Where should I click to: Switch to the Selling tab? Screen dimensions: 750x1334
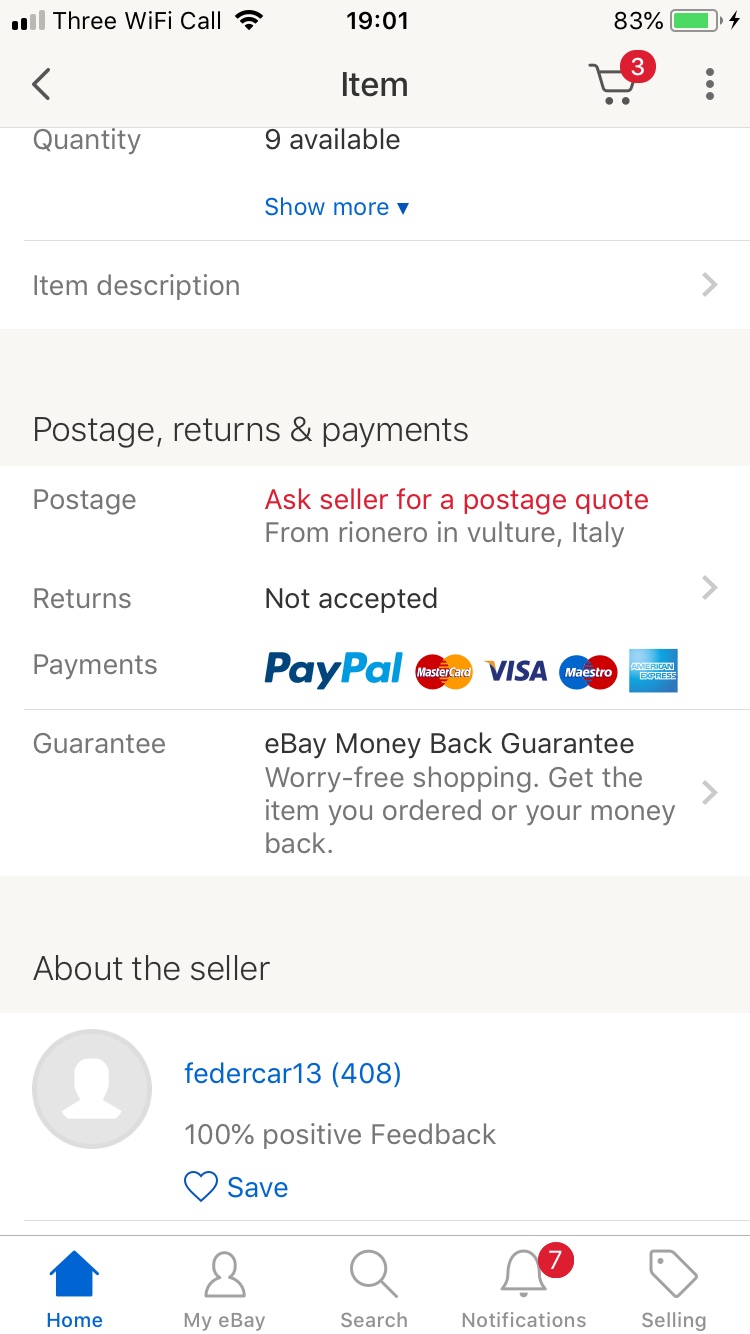pyautogui.click(x=673, y=1290)
